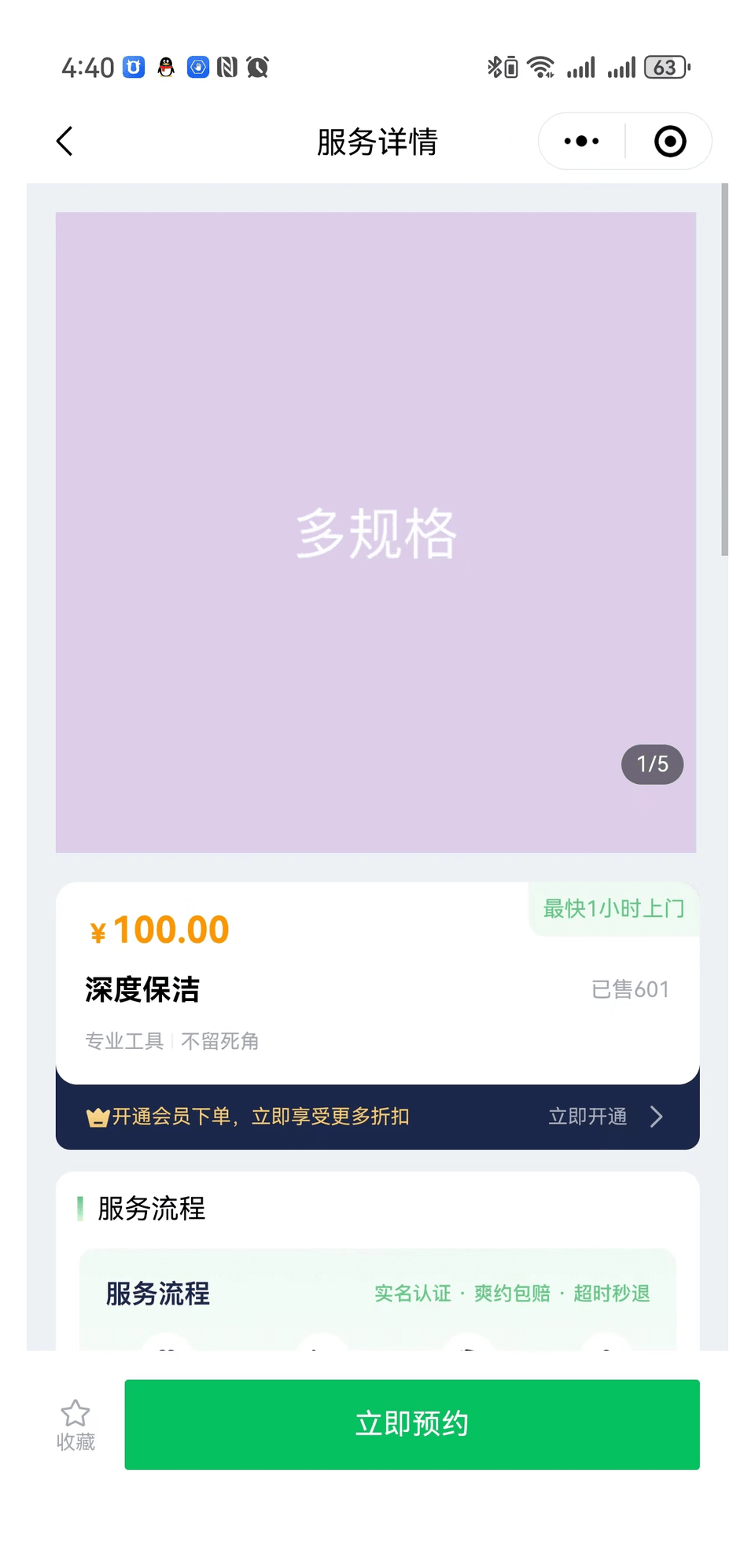Close the mini program via the circle icon
The height and width of the screenshot is (1568, 755).
[x=670, y=142]
